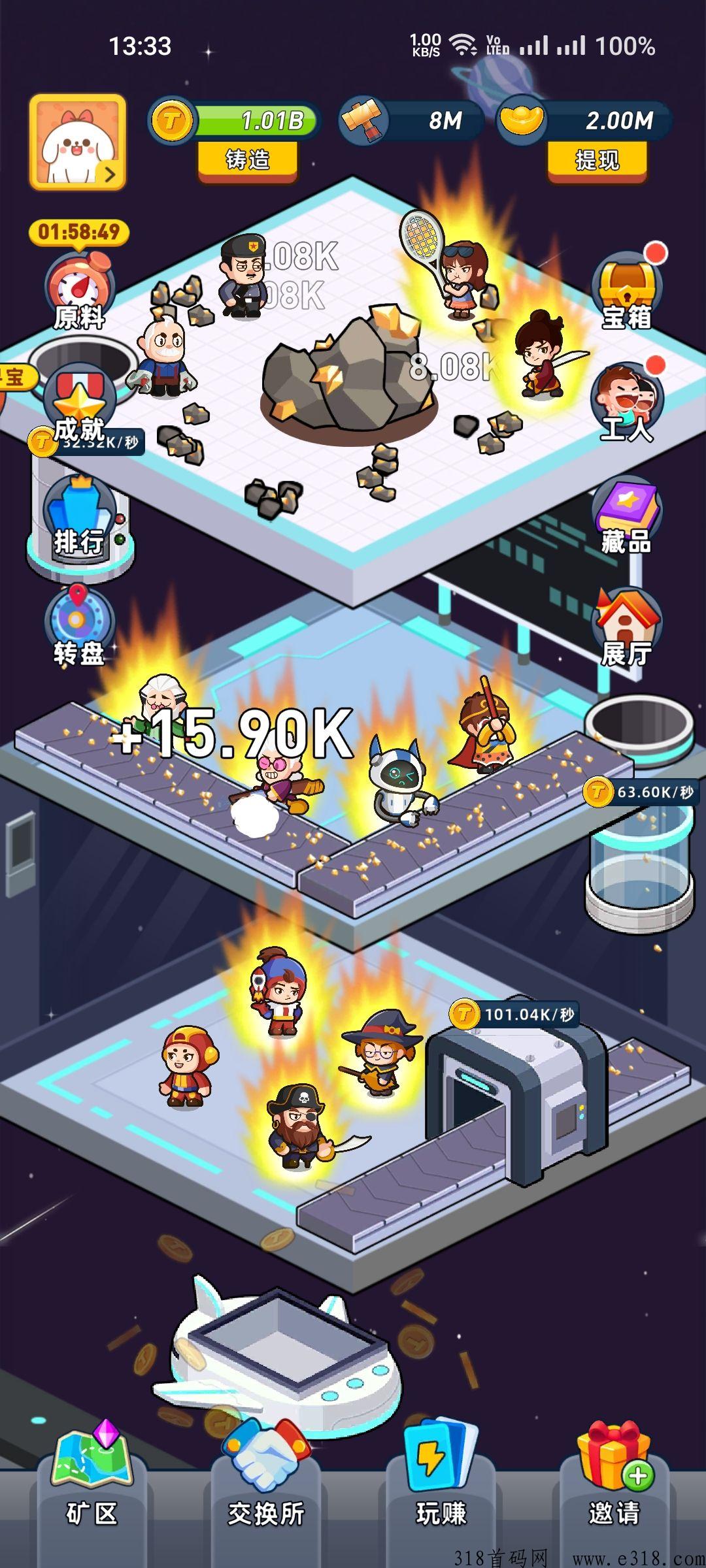Open the 转盘 lucky wheel

(79, 627)
